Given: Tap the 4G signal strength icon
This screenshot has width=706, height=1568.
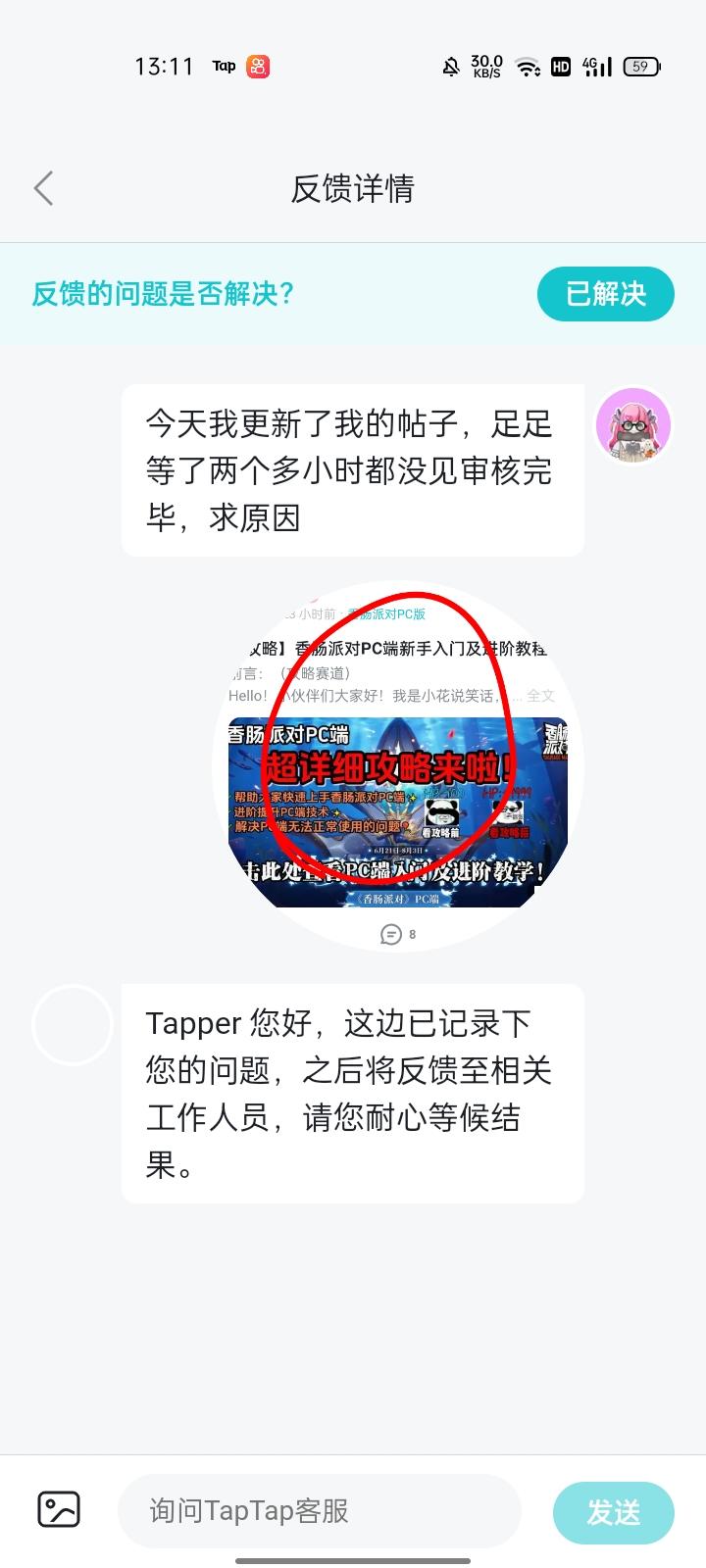Looking at the screenshot, I should click(x=596, y=66).
